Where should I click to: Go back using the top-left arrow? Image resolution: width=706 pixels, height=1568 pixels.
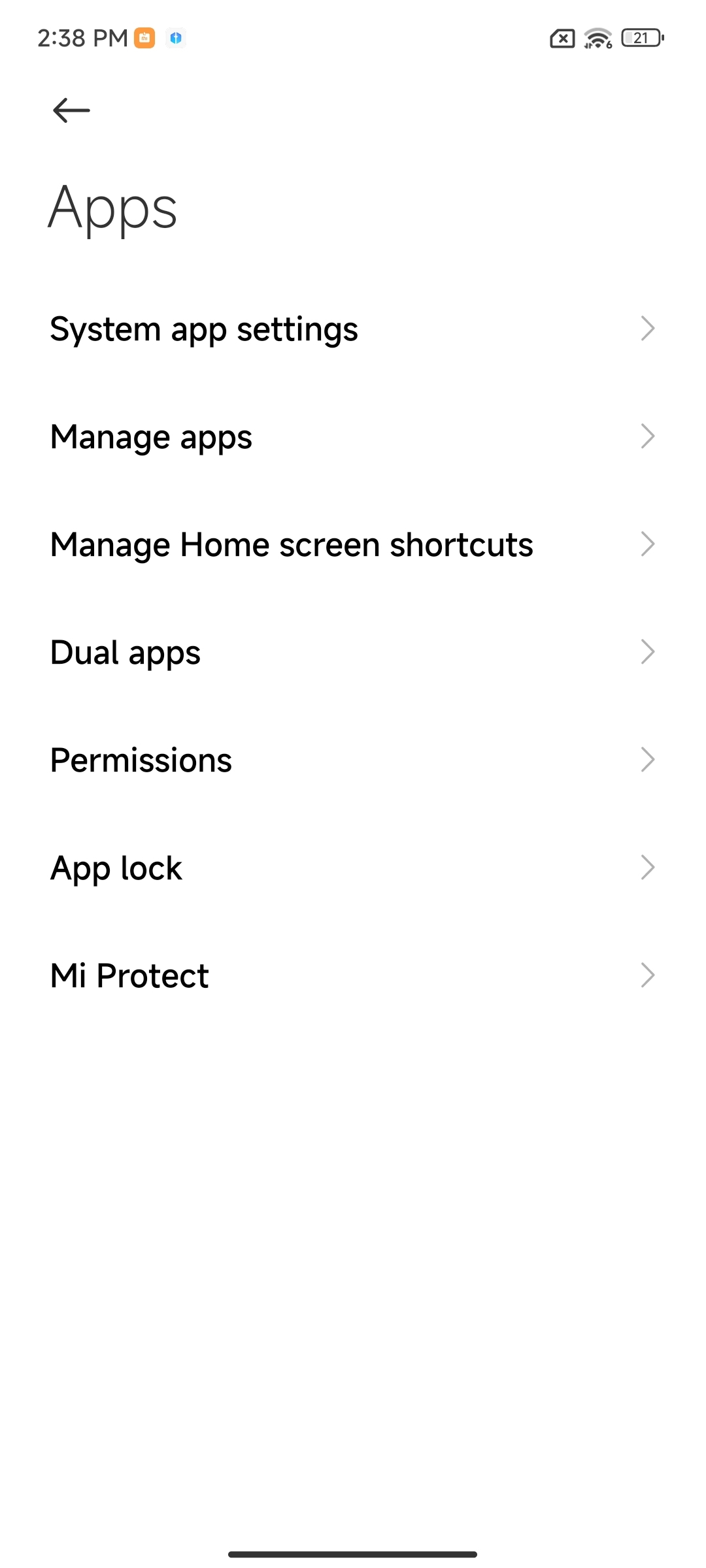tap(71, 110)
